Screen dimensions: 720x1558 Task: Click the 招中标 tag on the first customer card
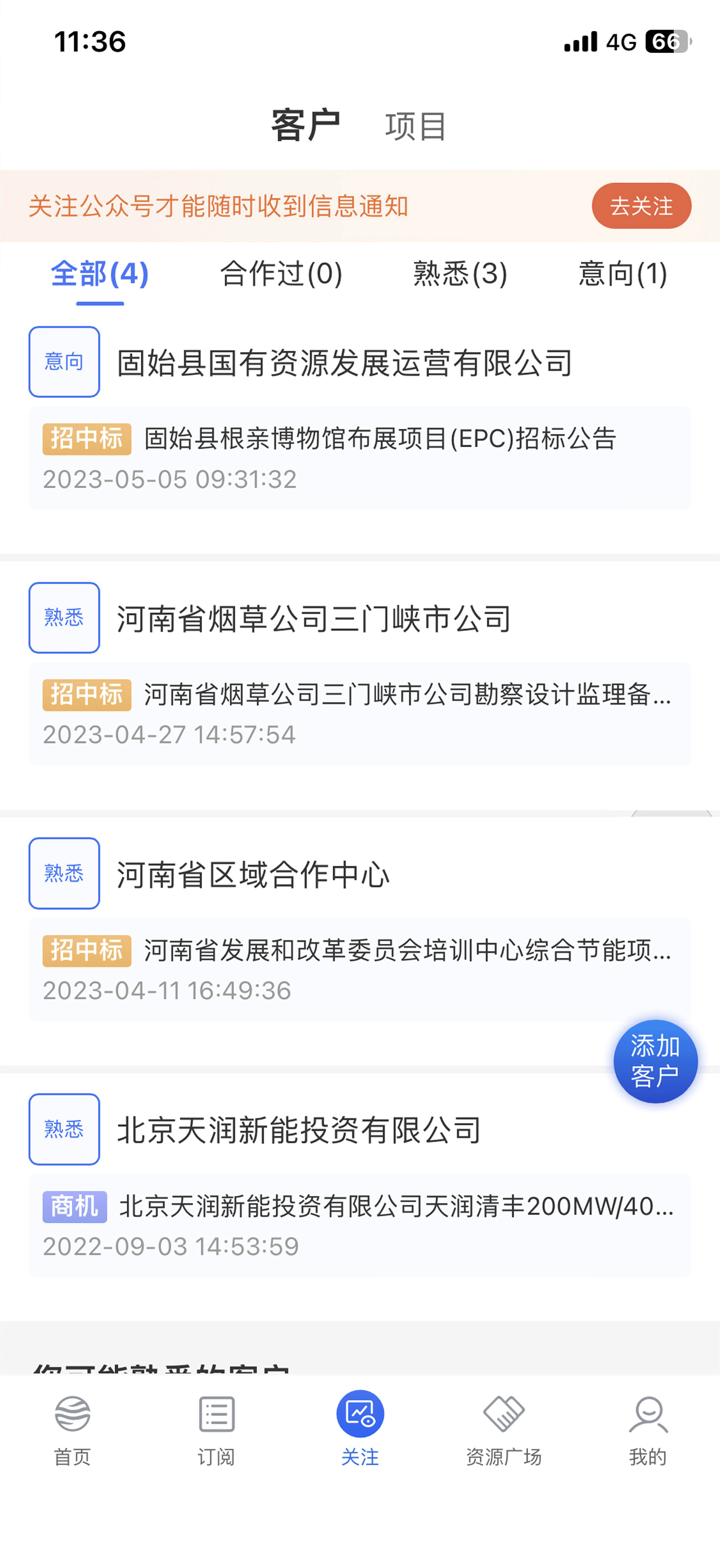(x=86, y=437)
